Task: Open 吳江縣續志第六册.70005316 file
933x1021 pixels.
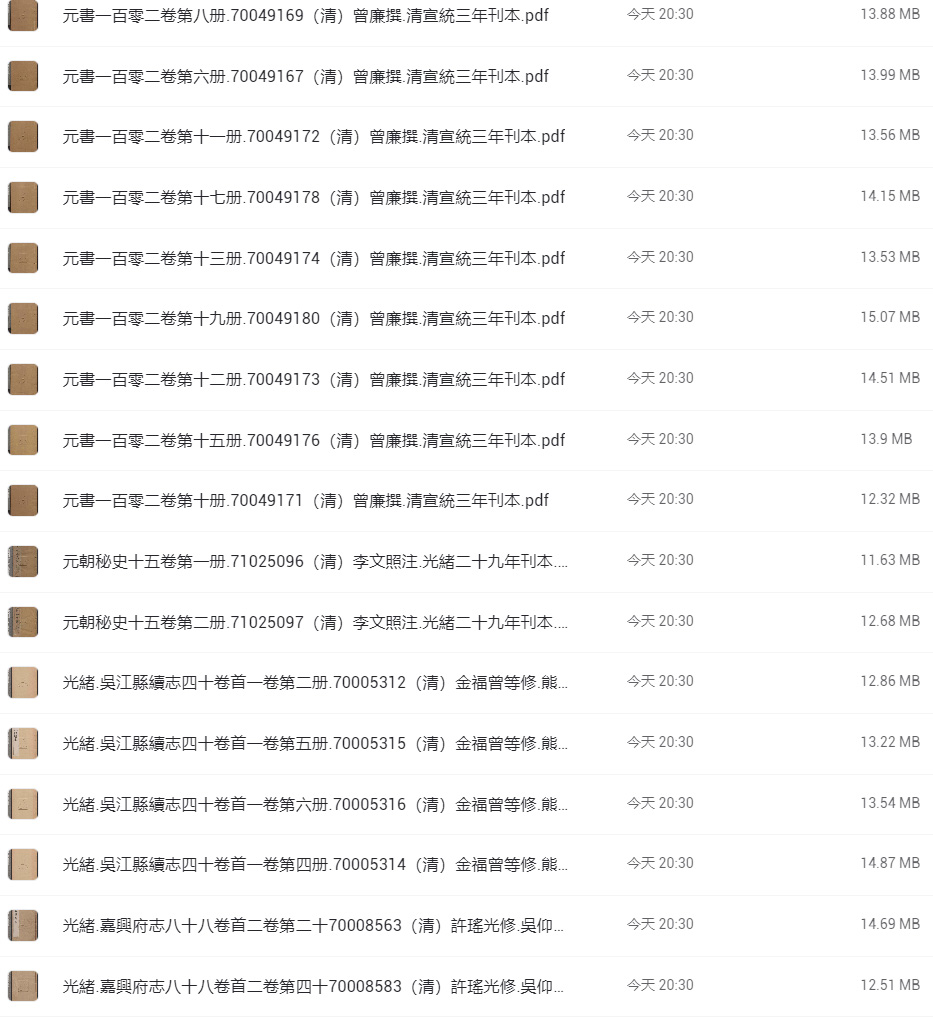Action: click(x=314, y=805)
